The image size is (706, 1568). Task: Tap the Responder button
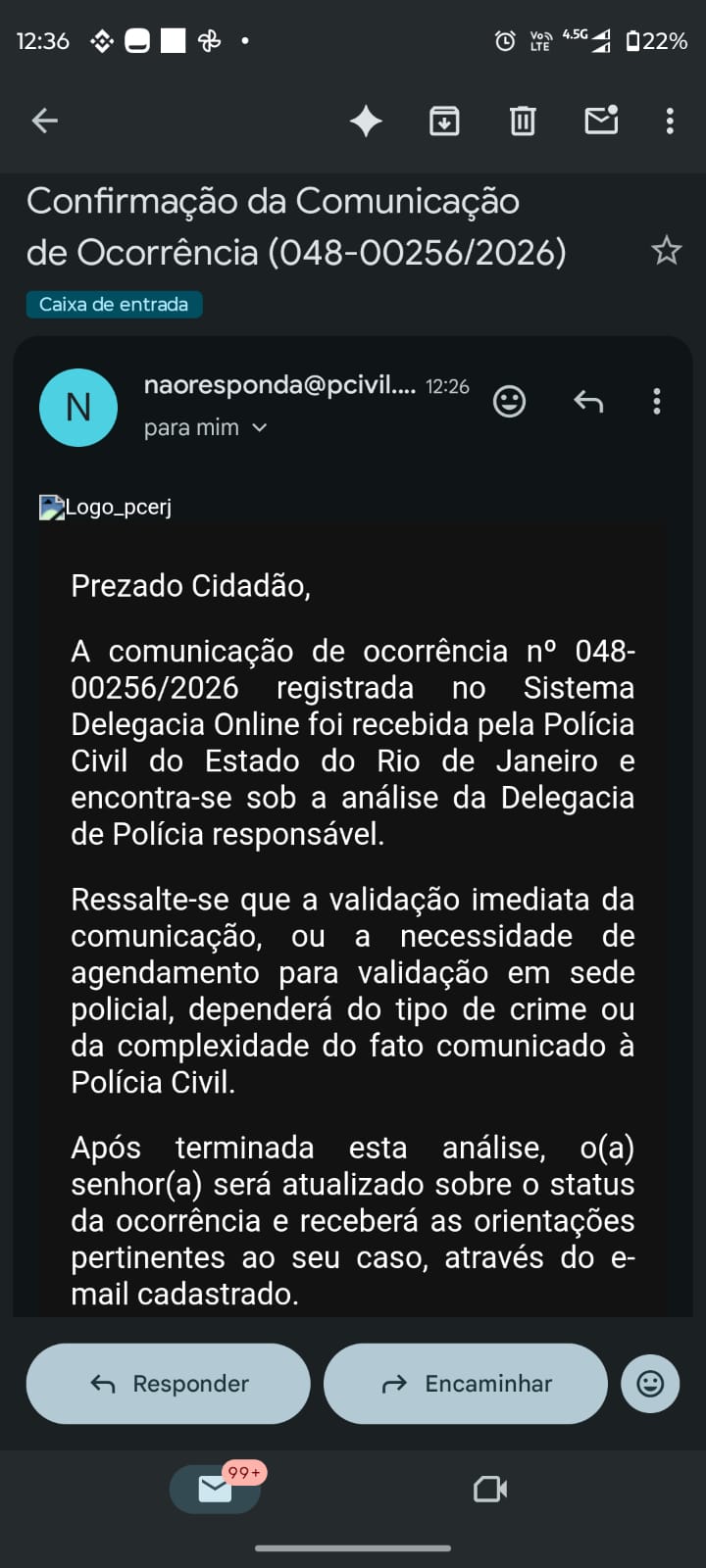coord(169,1384)
